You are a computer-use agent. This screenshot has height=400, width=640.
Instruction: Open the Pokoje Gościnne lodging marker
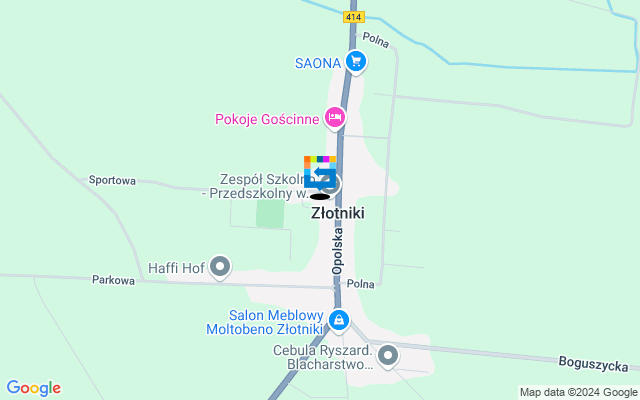tap(335, 118)
